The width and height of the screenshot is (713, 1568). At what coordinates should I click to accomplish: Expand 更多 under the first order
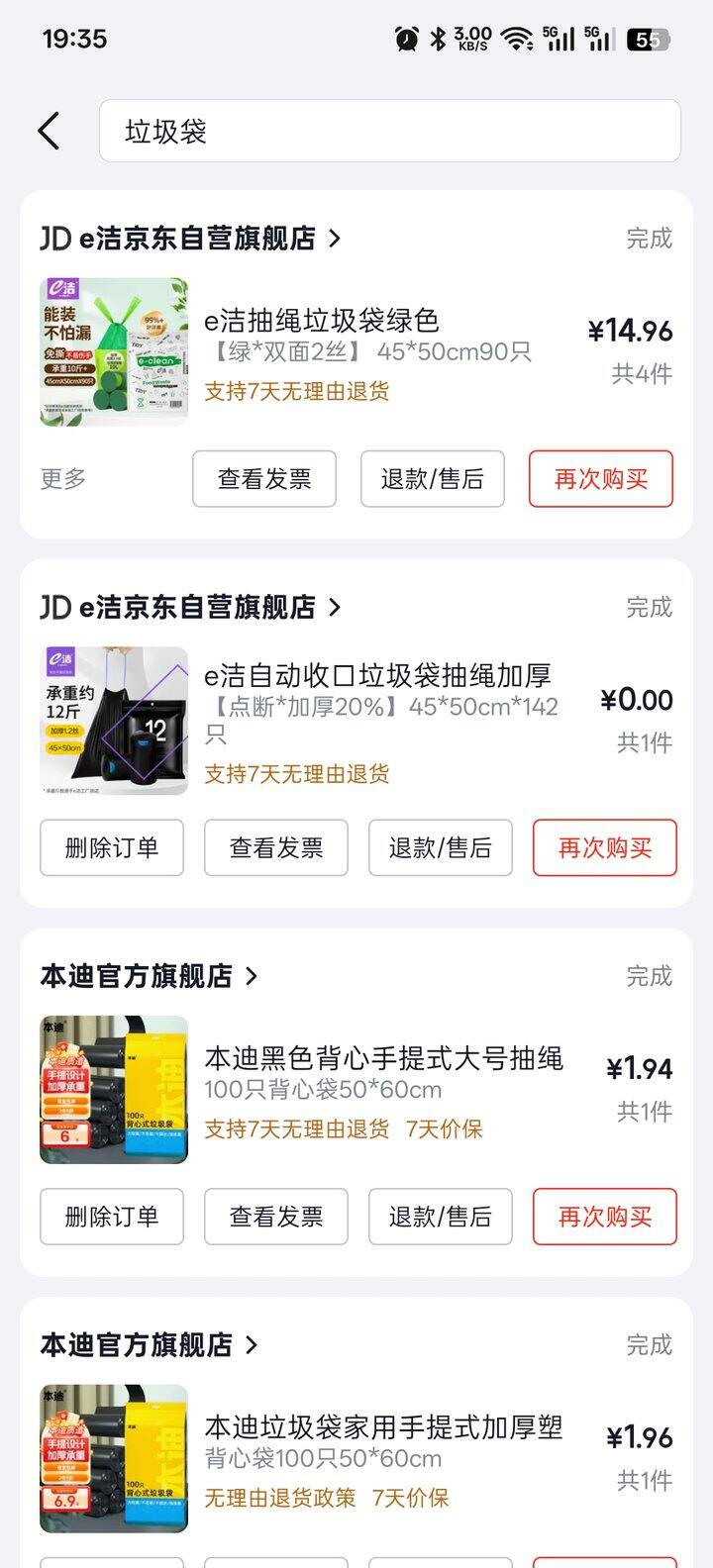(x=61, y=478)
